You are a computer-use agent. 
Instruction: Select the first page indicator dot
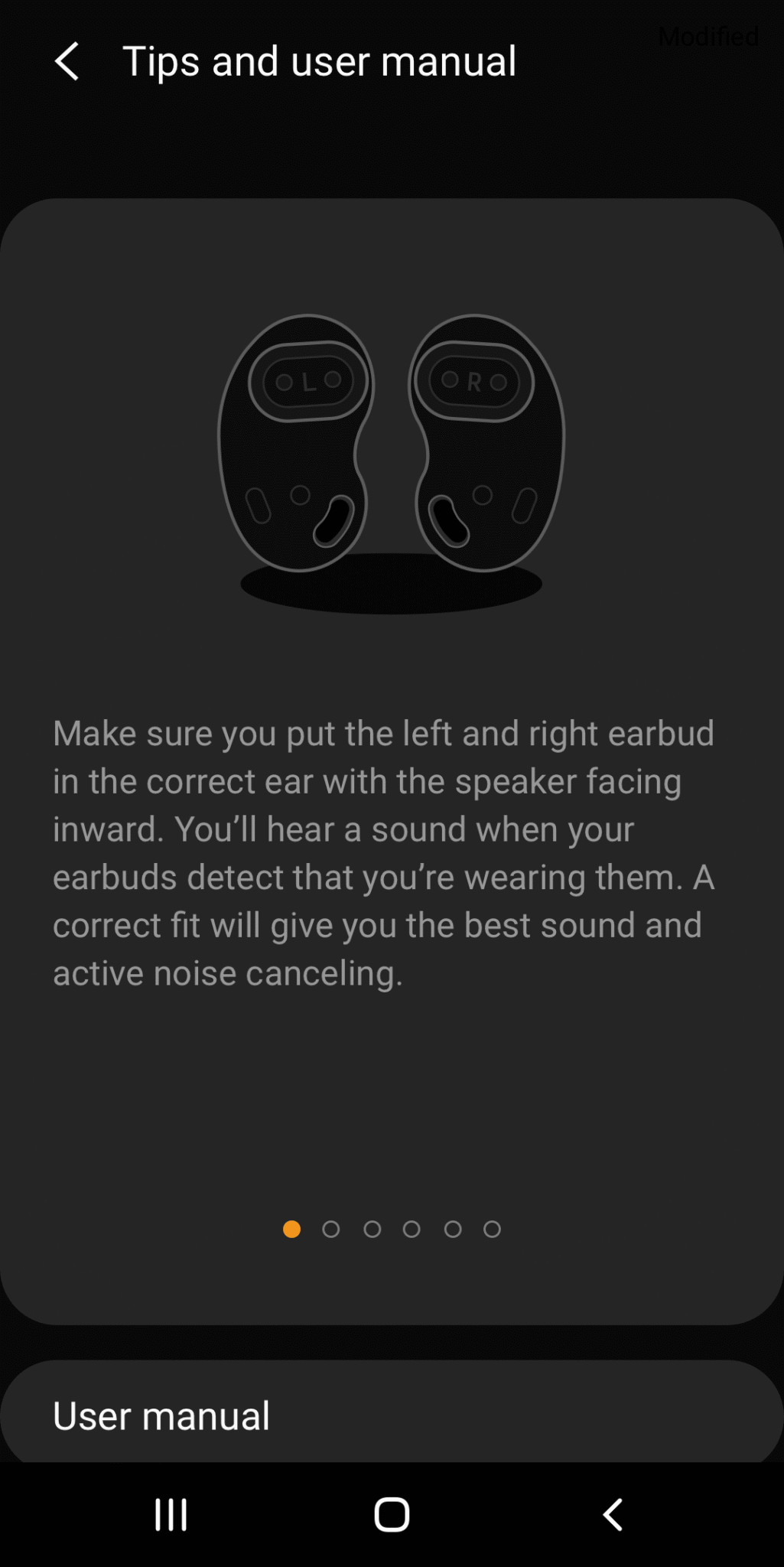291,1230
